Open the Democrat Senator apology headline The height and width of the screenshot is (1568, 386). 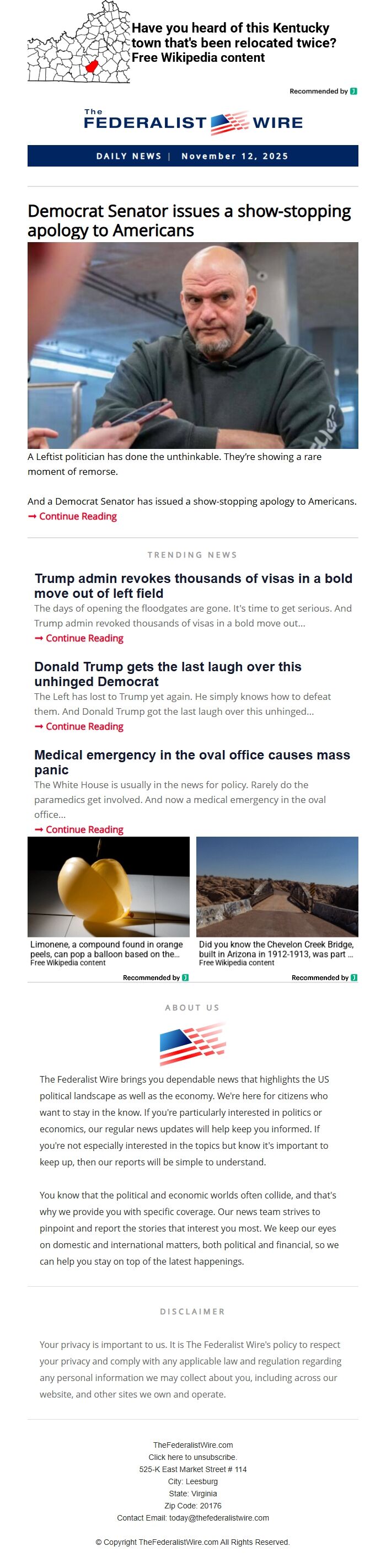point(189,221)
